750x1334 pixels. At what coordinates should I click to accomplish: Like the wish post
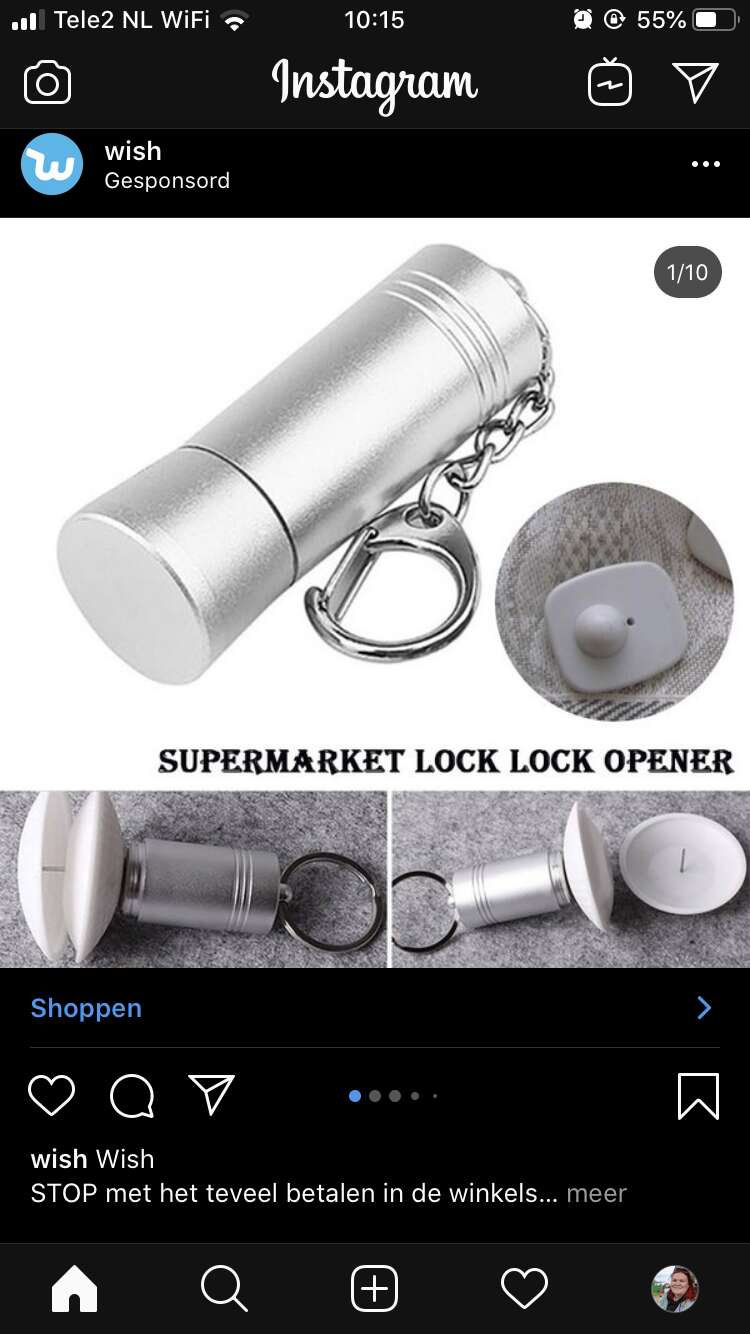(x=52, y=1095)
